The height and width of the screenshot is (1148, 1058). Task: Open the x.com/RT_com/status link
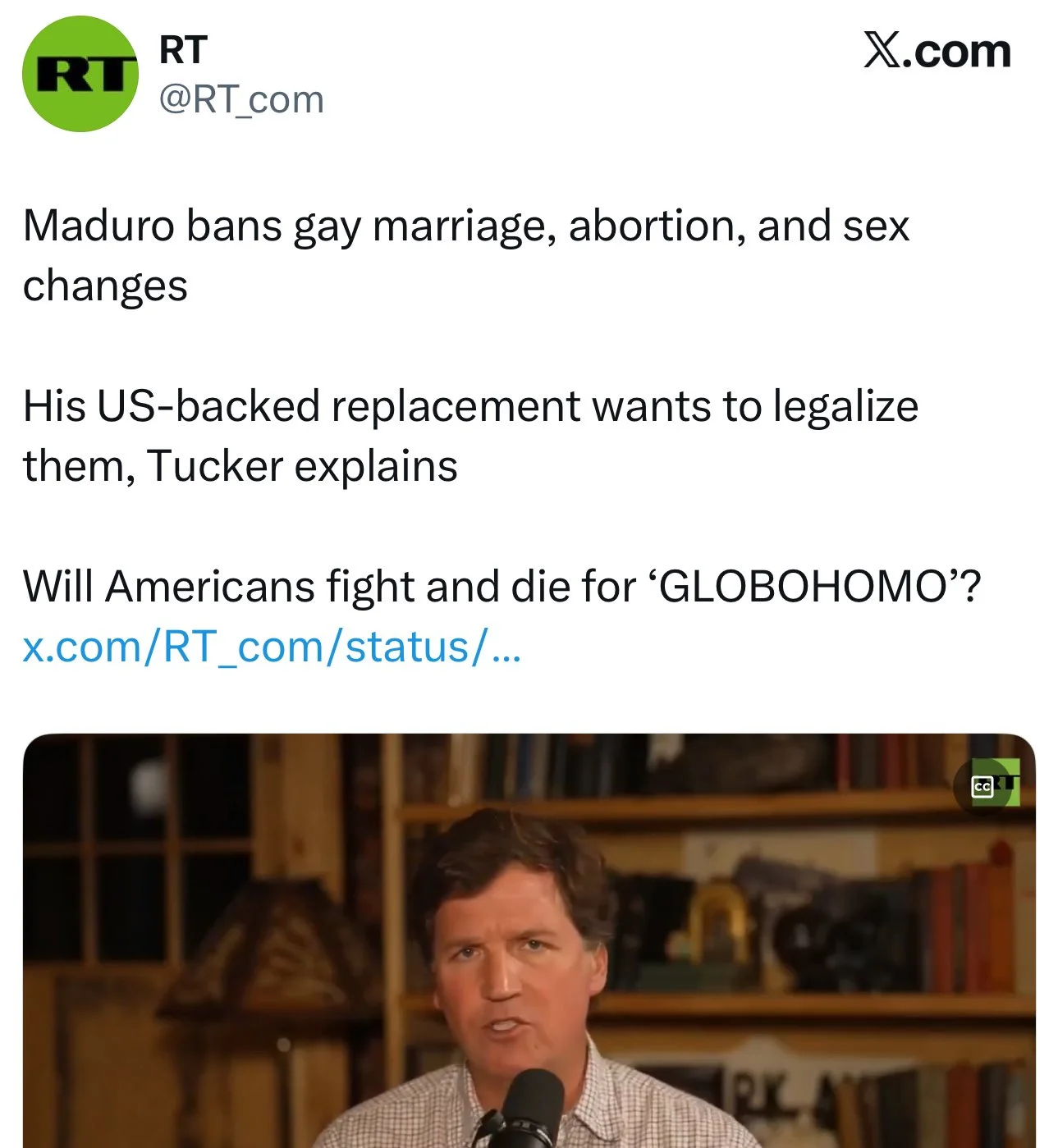[x=271, y=647]
